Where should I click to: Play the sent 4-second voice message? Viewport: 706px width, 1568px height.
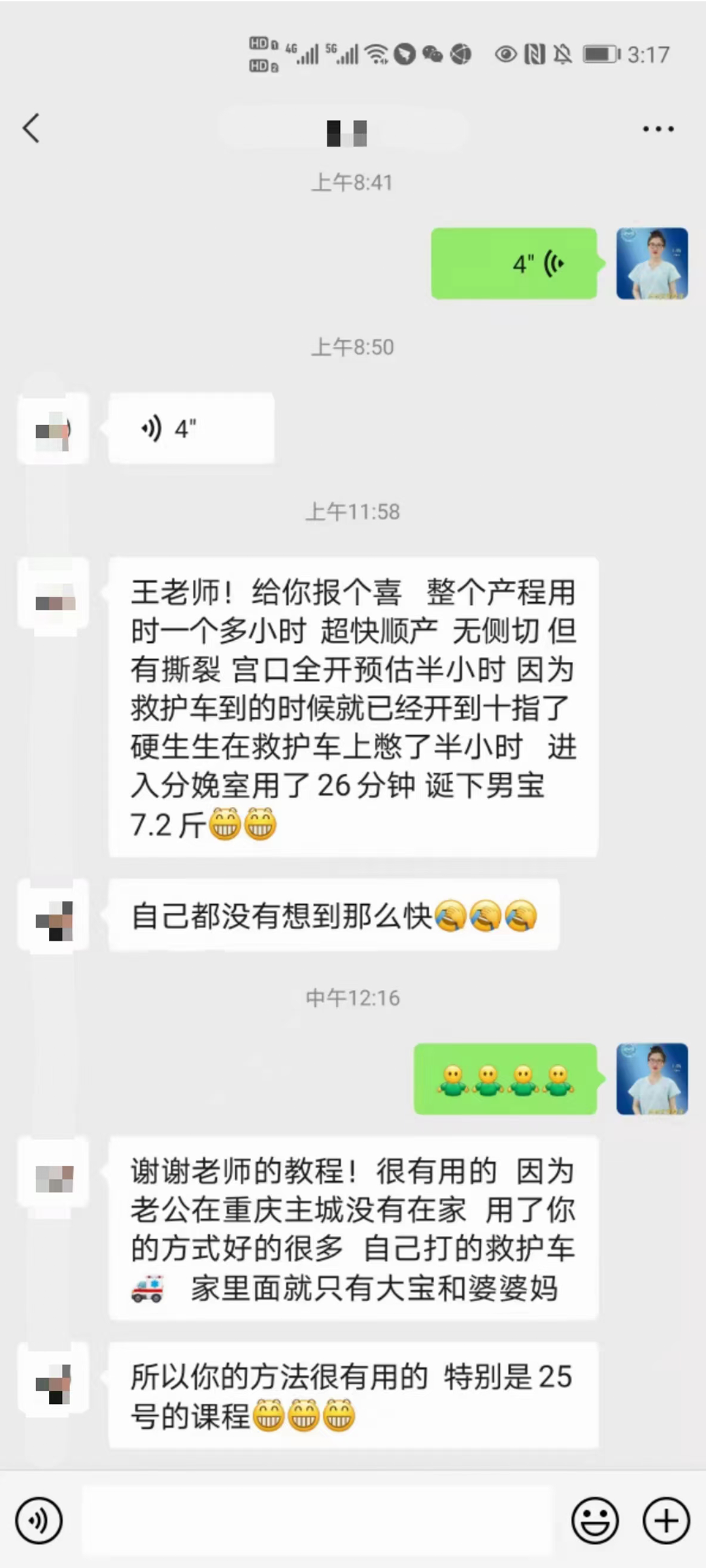[513, 263]
